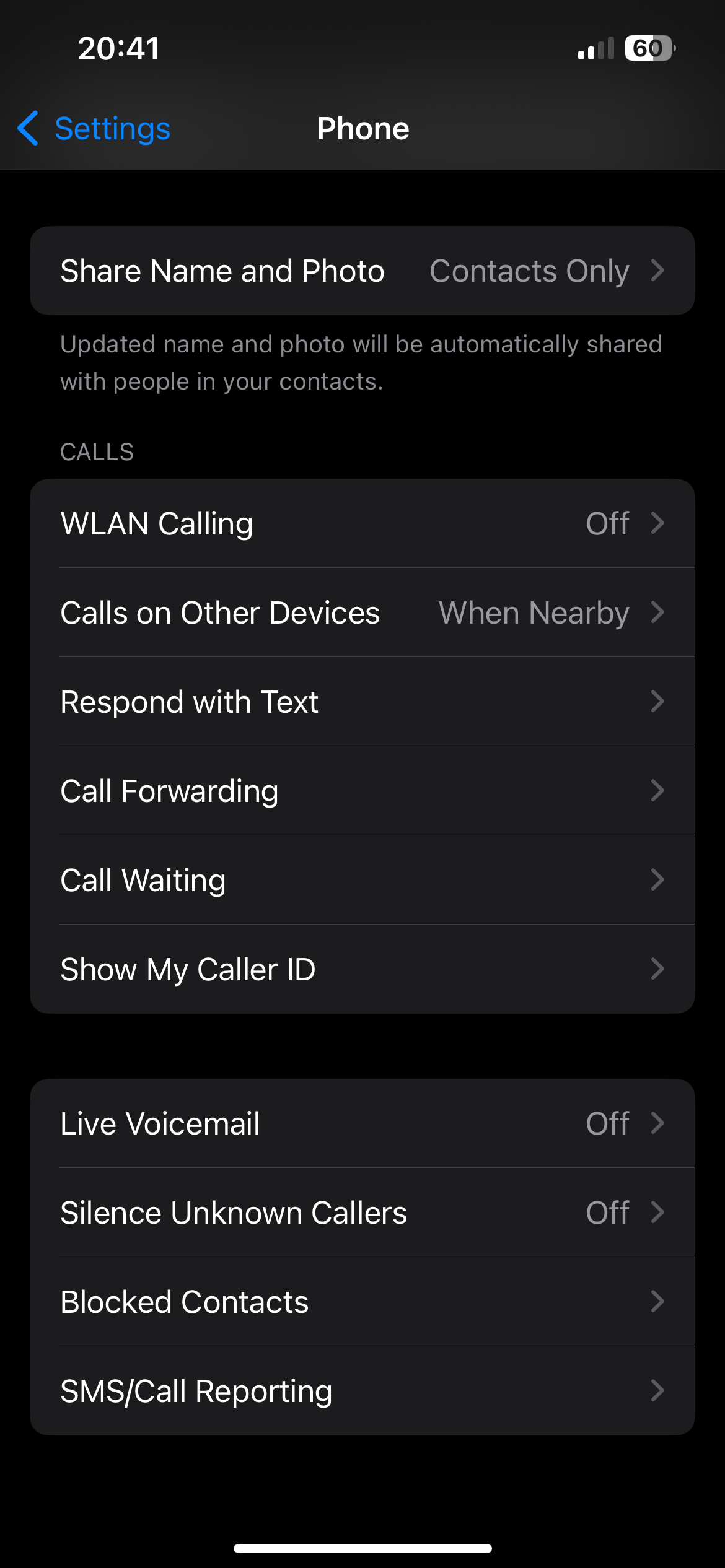This screenshot has height=1568, width=725.
Task: Open Call Waiting settings
Action: pos(362,880)
